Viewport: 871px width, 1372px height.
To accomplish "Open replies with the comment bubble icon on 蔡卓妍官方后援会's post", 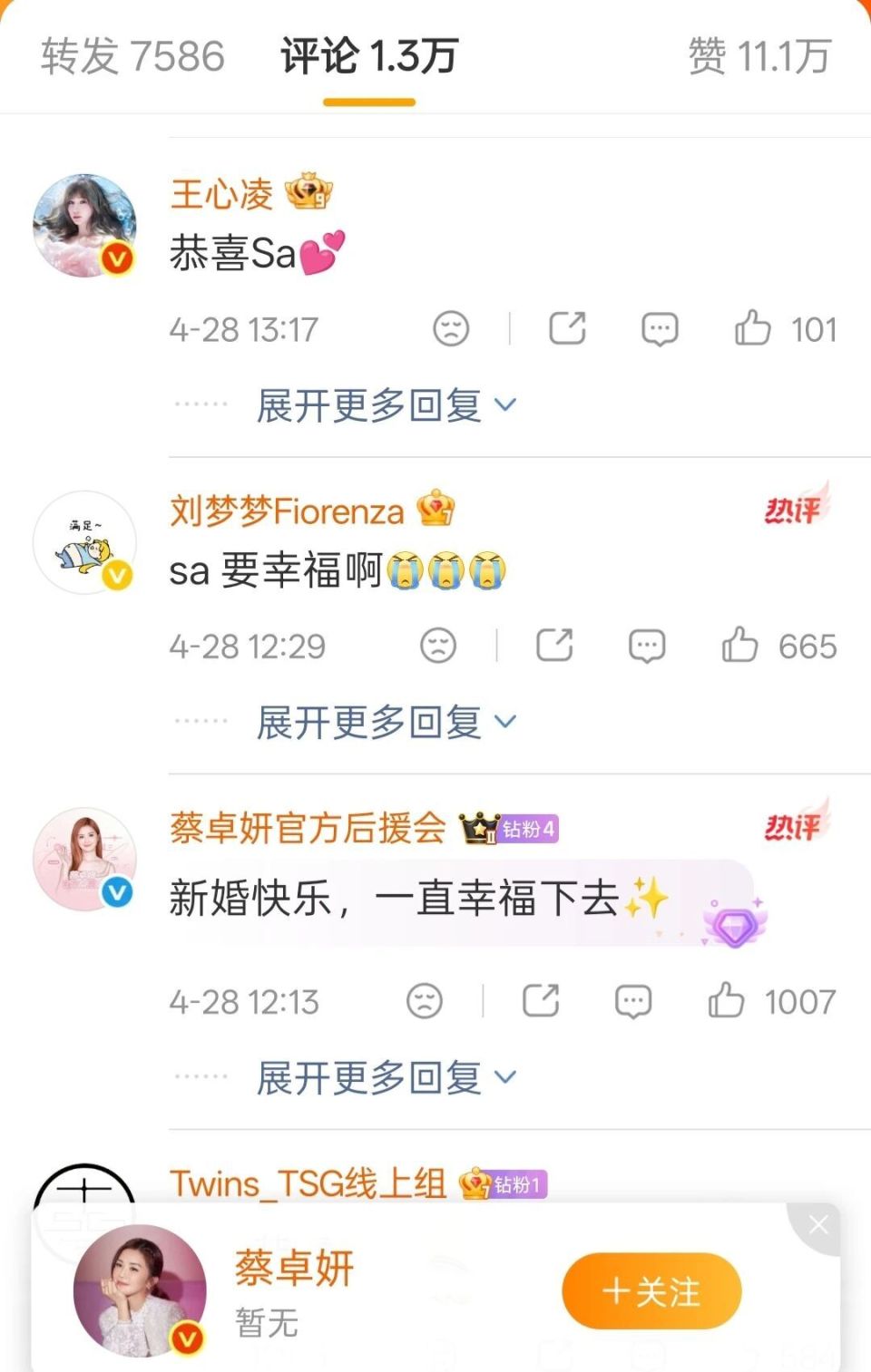I will click(x=631, y=1001).
